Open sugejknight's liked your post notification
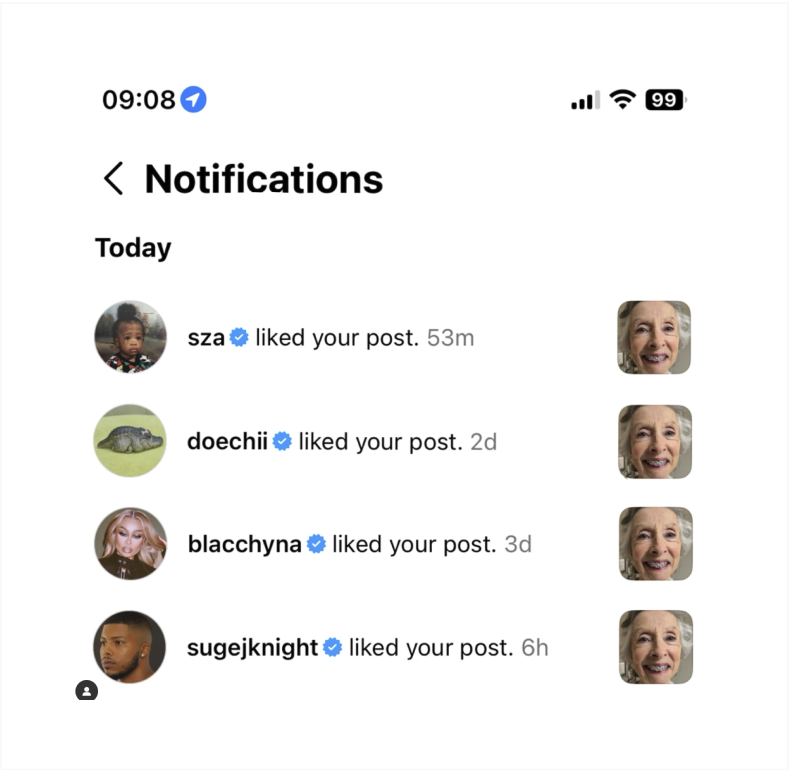 pyautogui.click(x=367, y=648)
